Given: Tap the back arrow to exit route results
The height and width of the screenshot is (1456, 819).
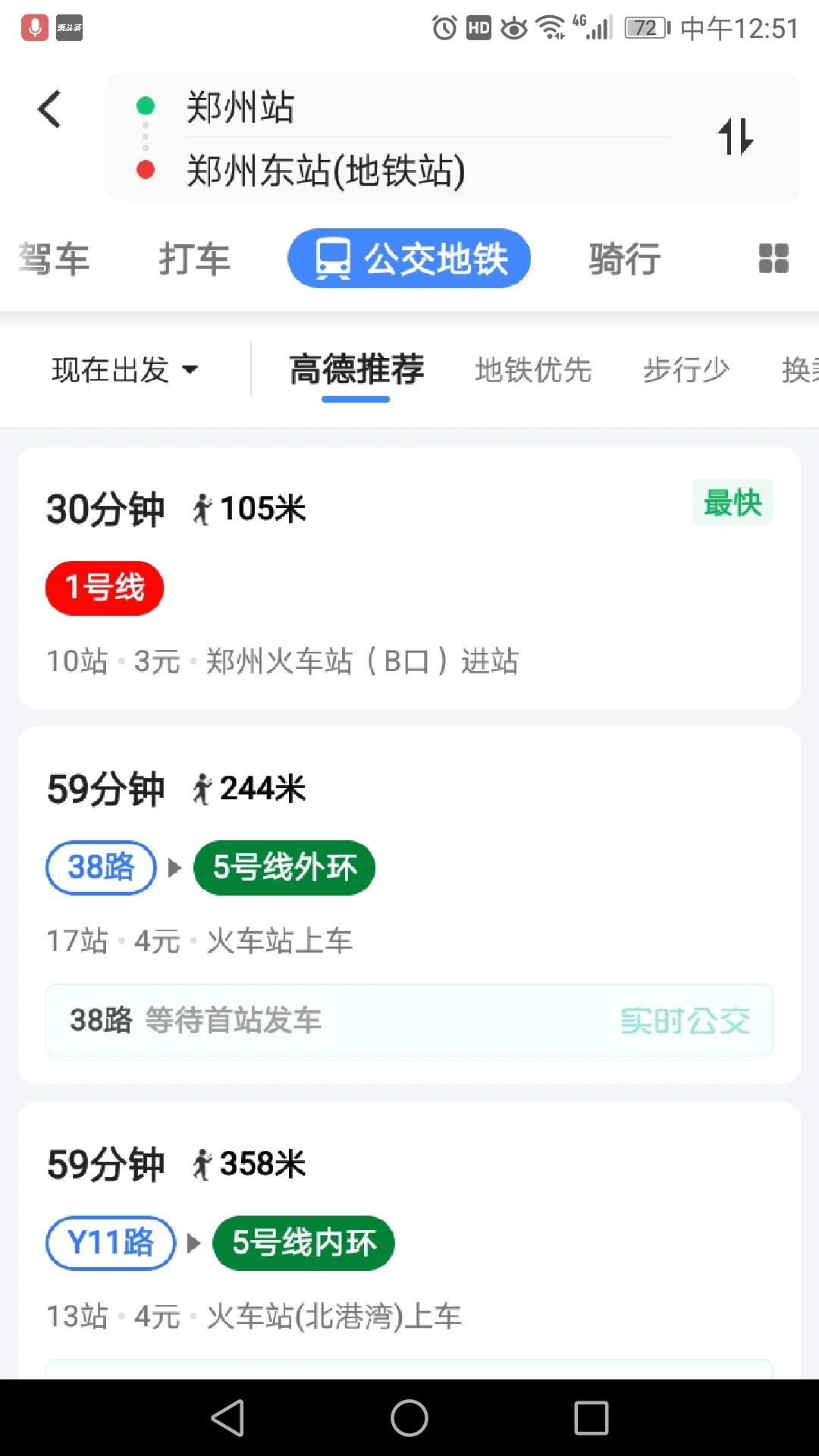Looking at the screenshot, I should [x=49, y=108].
